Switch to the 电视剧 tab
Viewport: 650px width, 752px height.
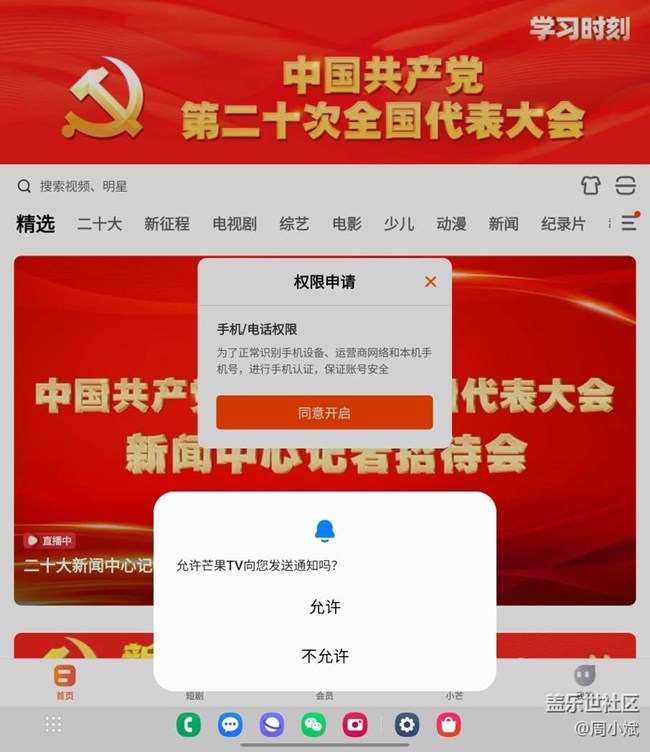tap(234, 224)
